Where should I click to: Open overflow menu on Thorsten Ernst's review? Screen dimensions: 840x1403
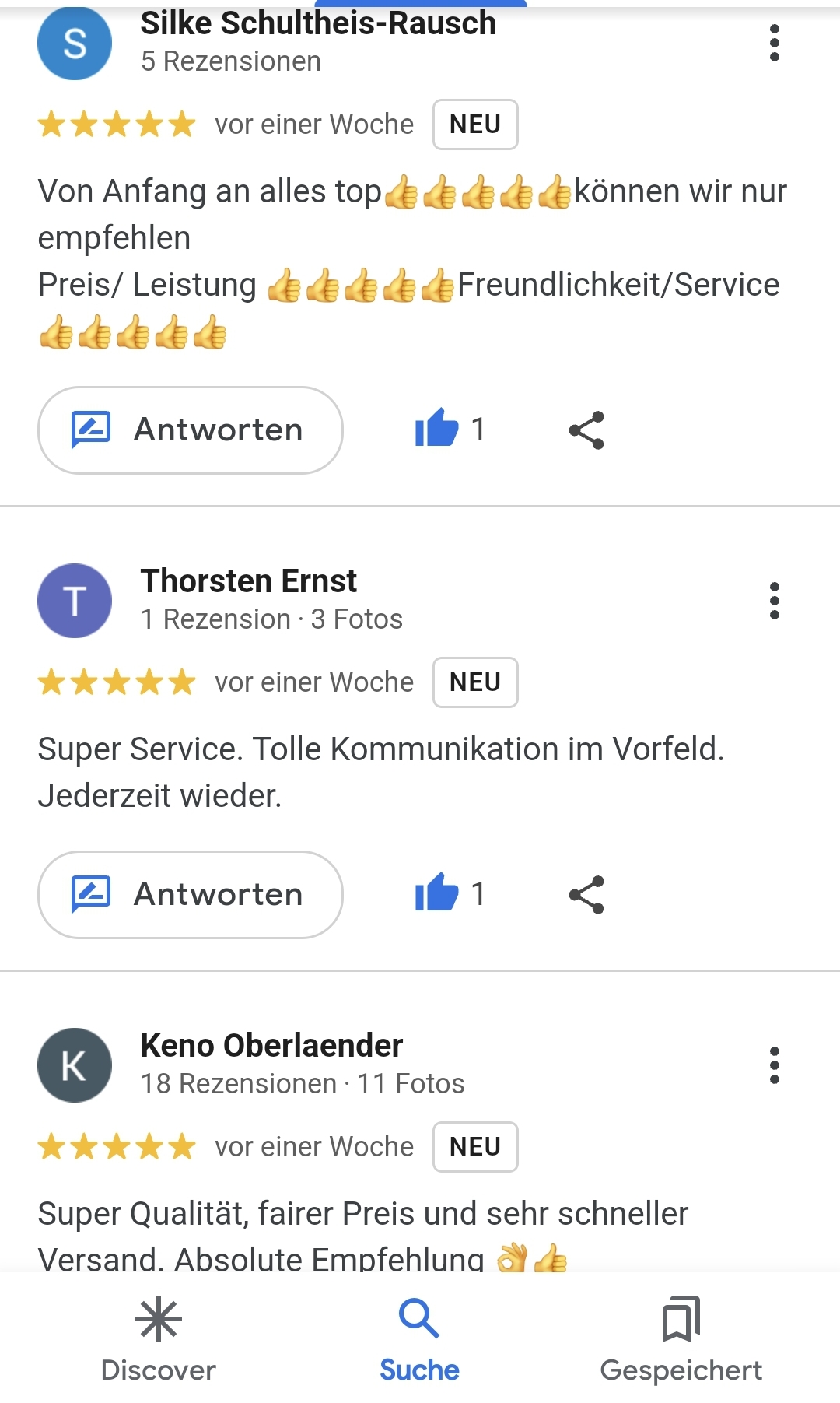(x=774, y=601)
